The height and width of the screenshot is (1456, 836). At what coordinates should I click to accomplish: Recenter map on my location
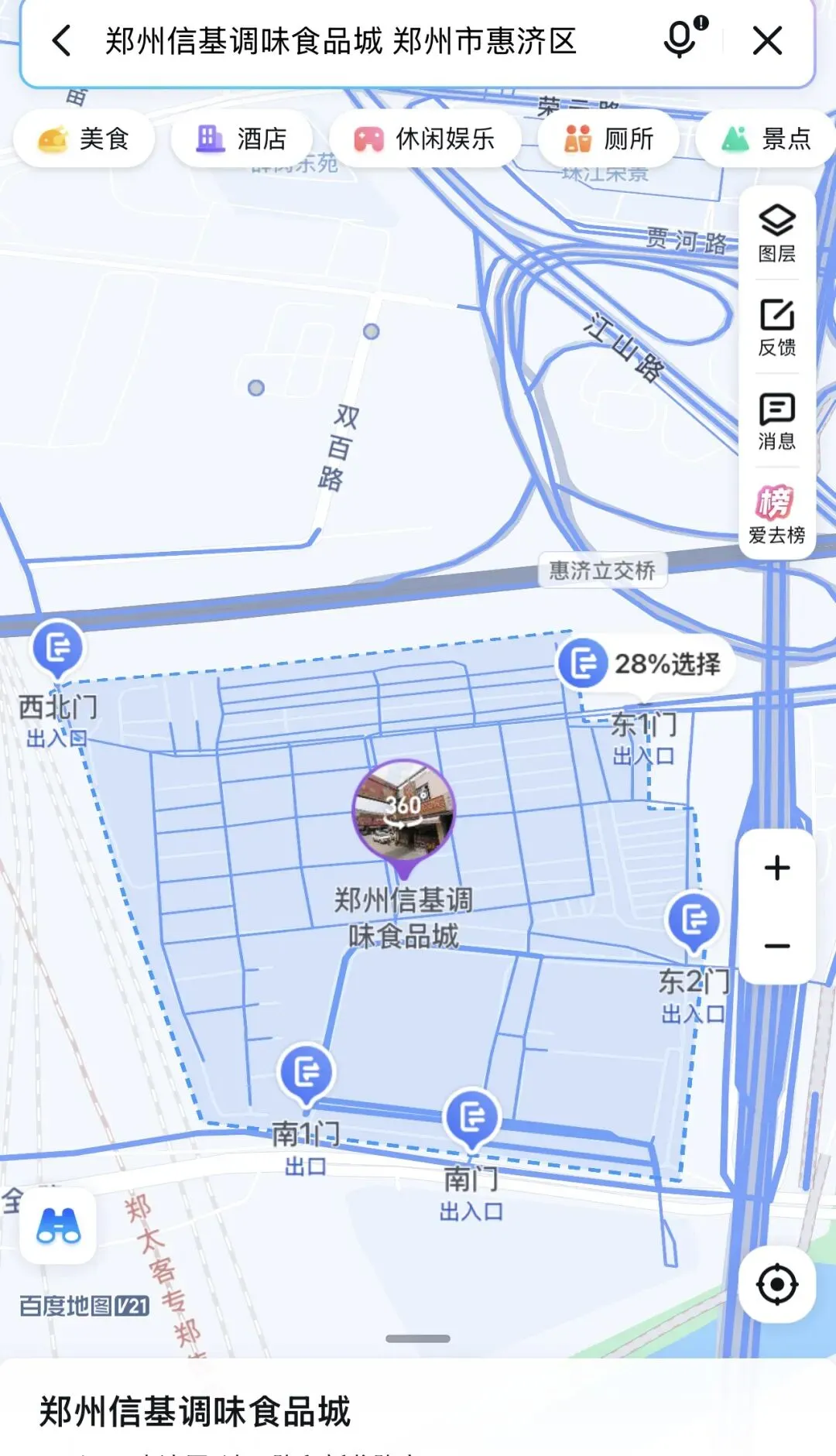click(x=777, y=1285)
